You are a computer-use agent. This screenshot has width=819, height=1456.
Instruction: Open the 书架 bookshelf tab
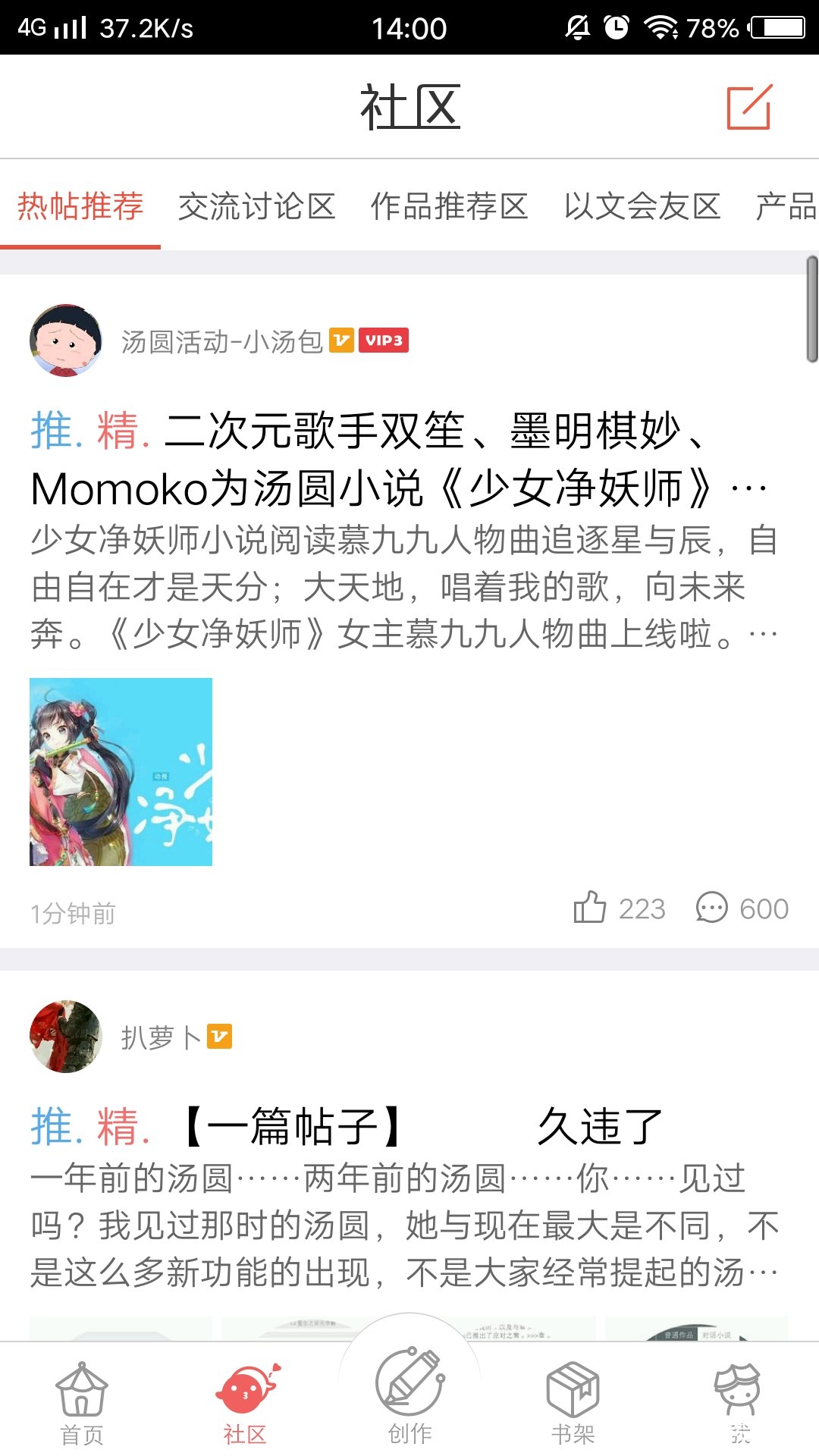point(573,1403)
